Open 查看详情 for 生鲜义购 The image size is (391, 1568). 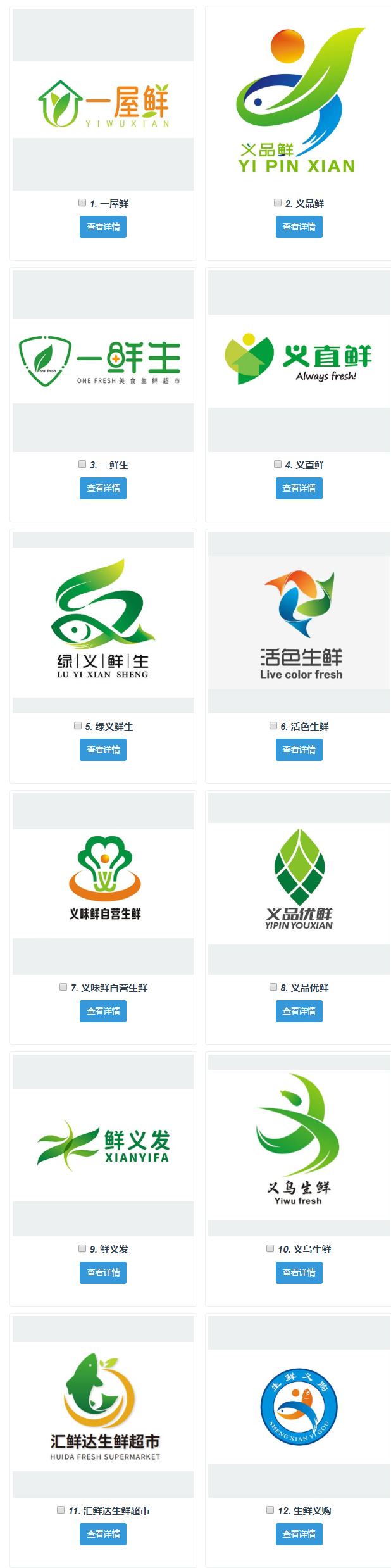(x=299, y=1534)
